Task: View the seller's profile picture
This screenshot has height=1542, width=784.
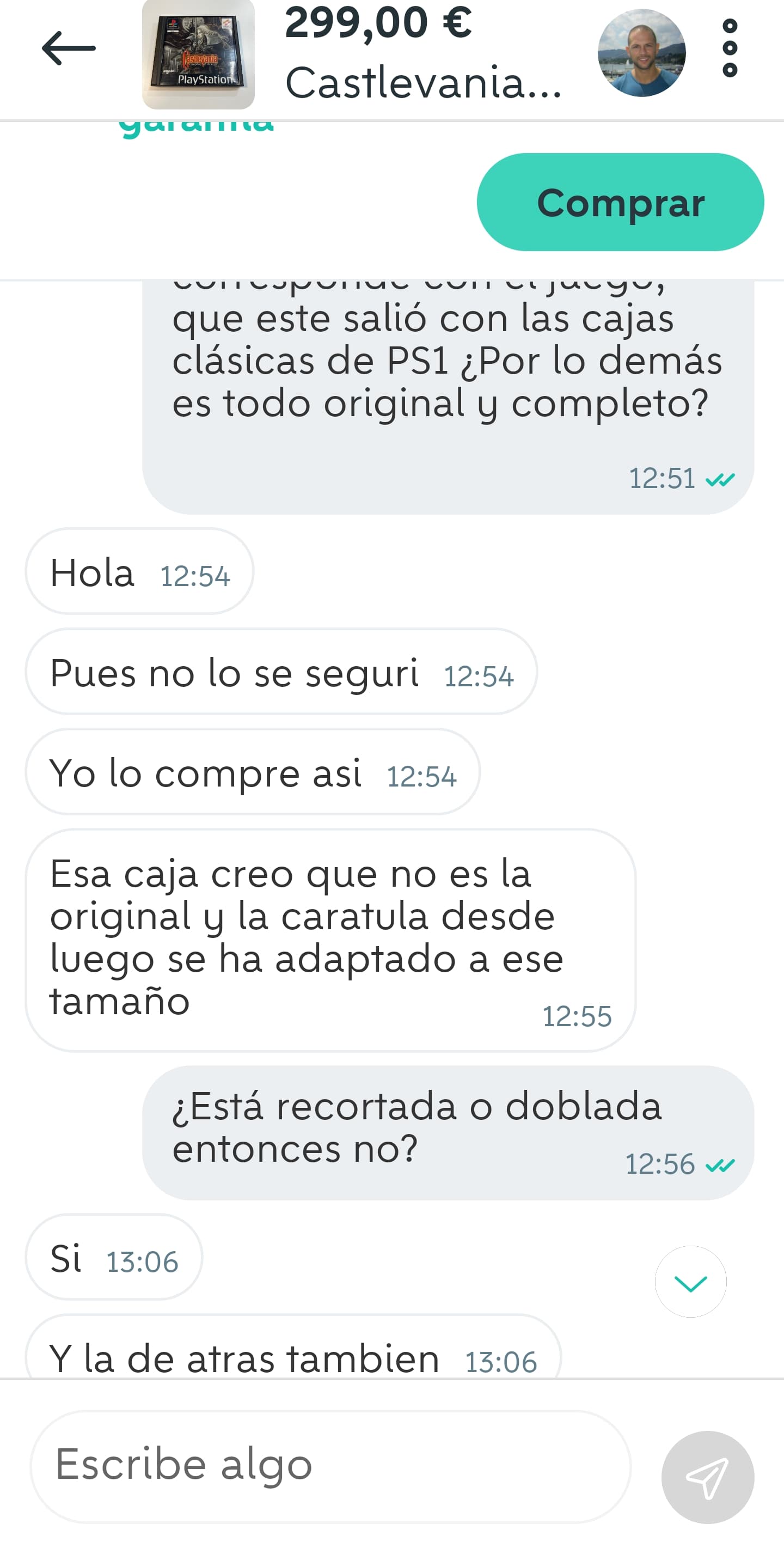Action: pyautogui.click(x=641, y=53)
